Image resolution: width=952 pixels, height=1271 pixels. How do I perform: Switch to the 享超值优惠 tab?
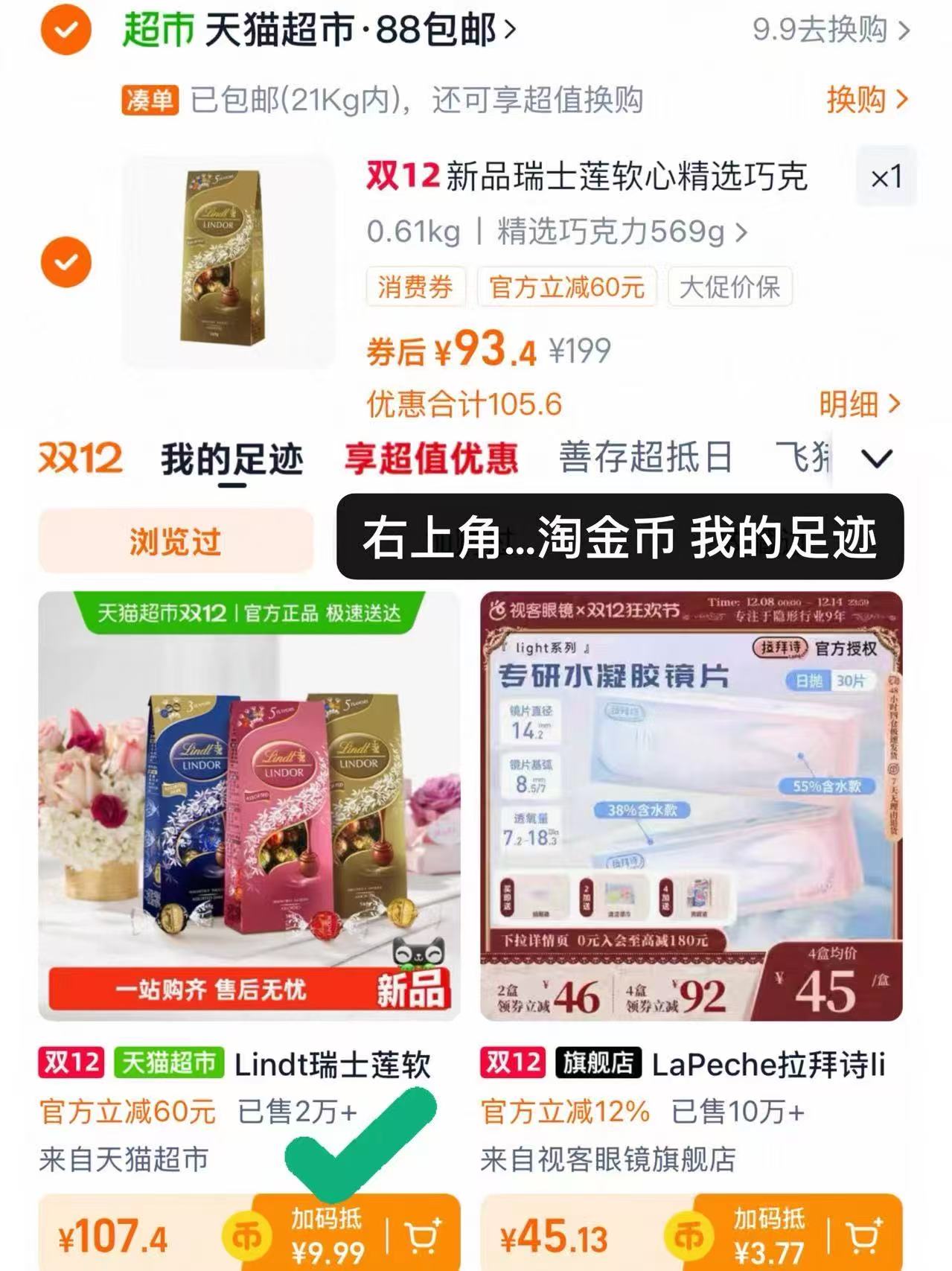point(435,459)
